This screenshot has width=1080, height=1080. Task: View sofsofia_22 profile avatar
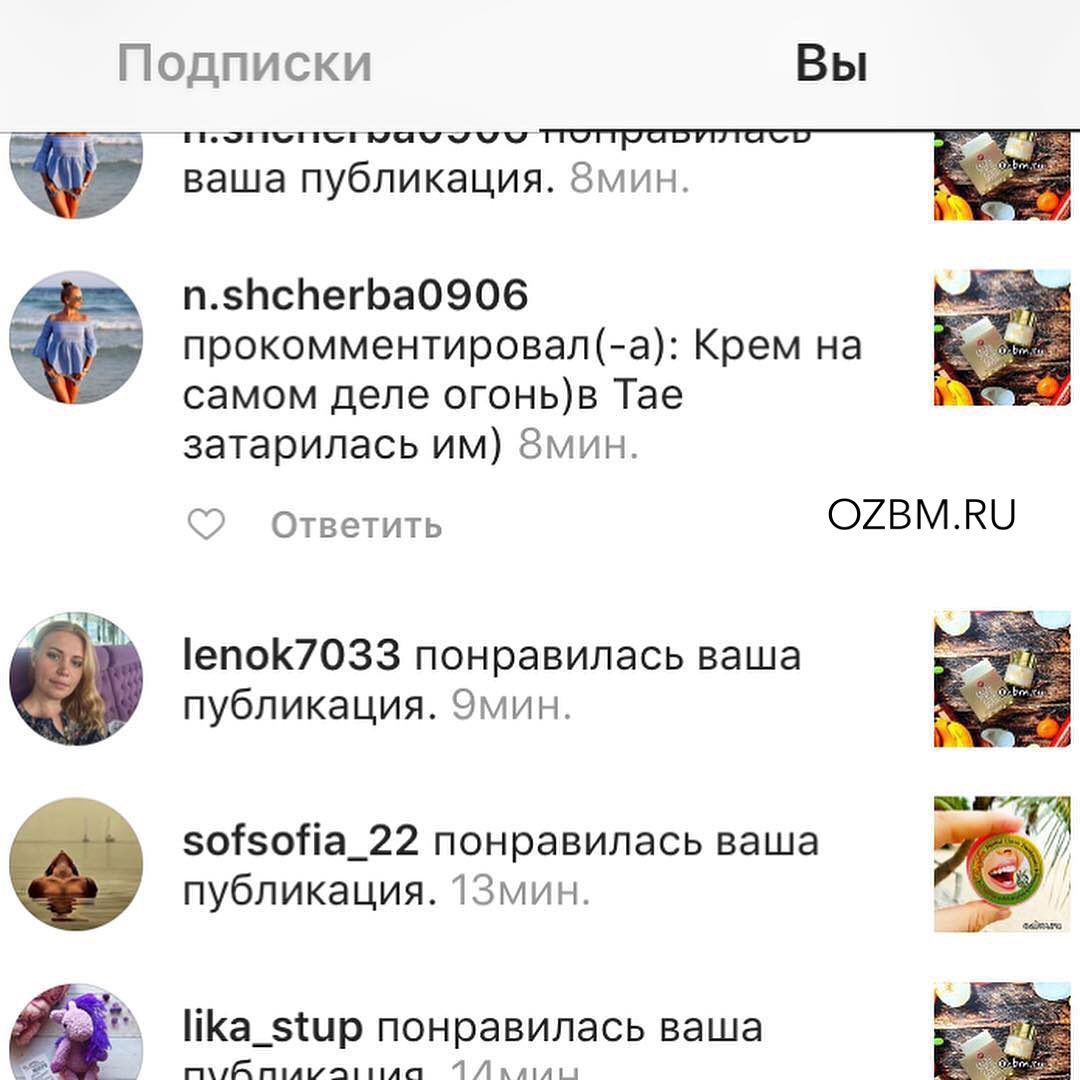point(76,864)
